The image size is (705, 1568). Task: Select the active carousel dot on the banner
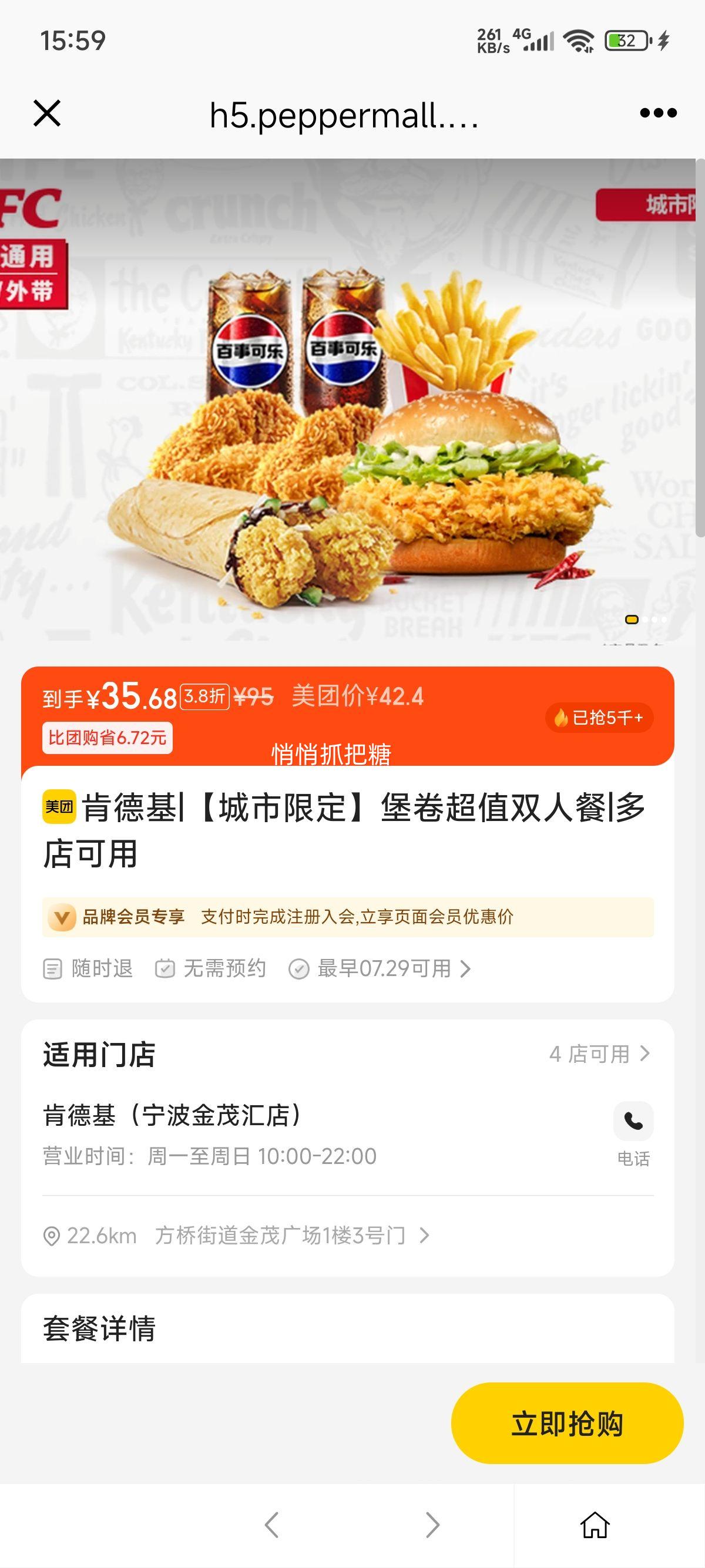click(632, 618)
